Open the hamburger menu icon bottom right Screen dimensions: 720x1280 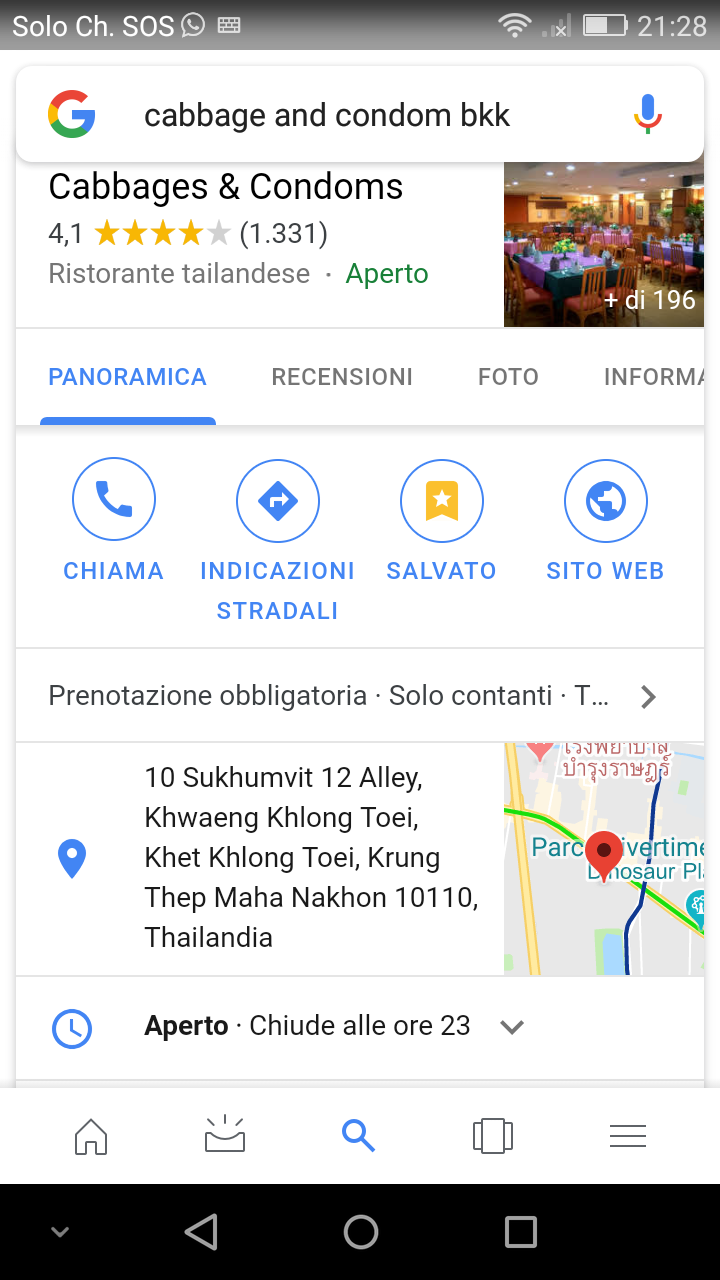628,1136
